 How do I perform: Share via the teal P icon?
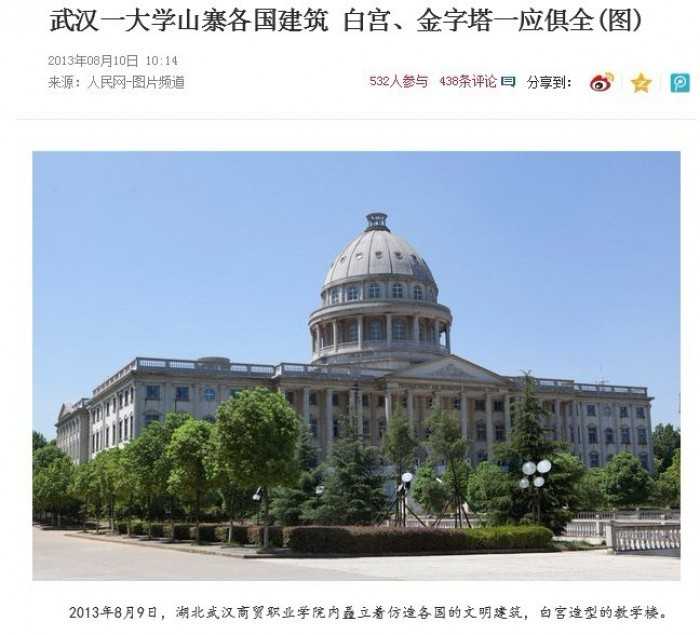[x=680, y=83]
